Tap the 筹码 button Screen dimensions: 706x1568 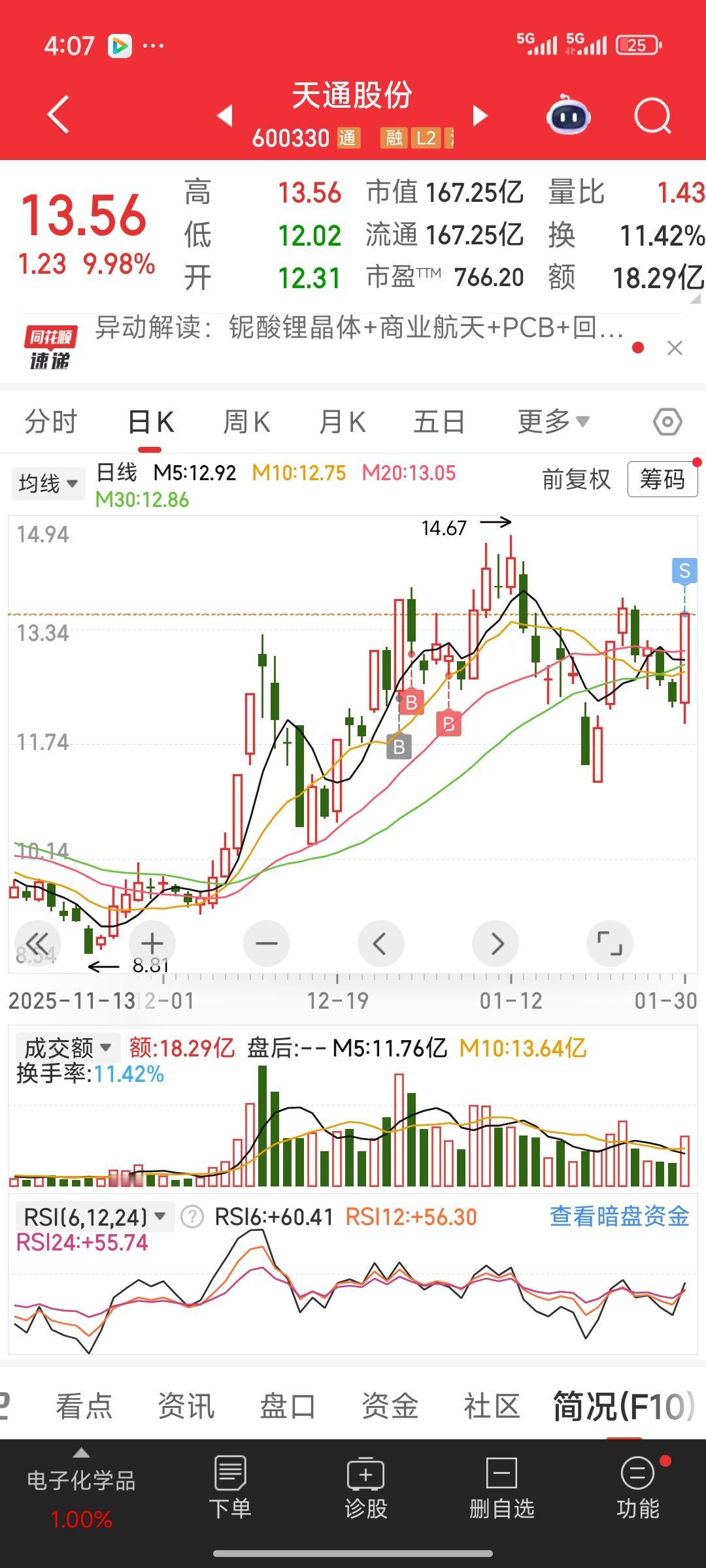click(662, 480)
